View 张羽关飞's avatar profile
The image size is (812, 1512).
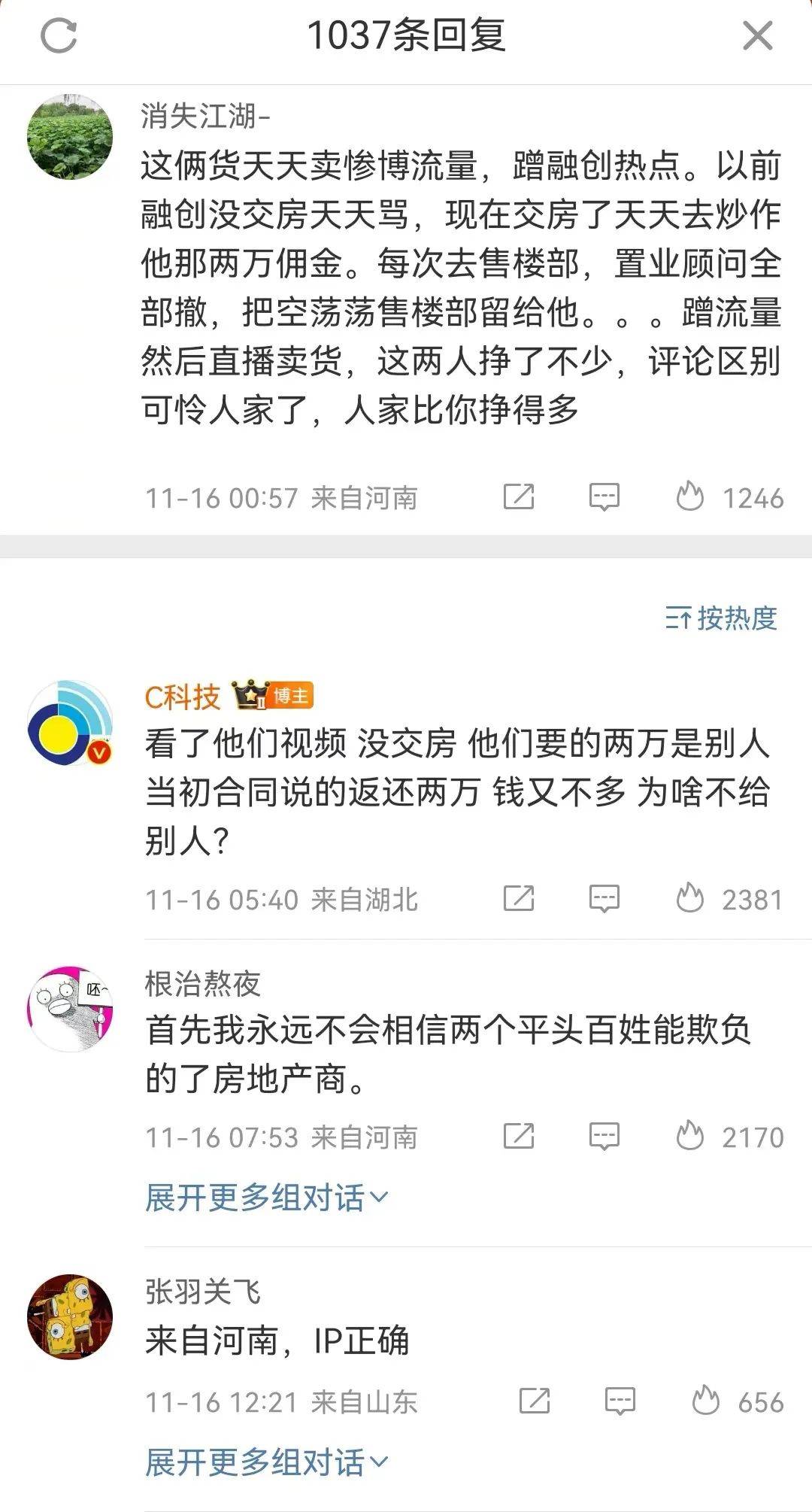pyautogui.click(x=70, y=1317)
